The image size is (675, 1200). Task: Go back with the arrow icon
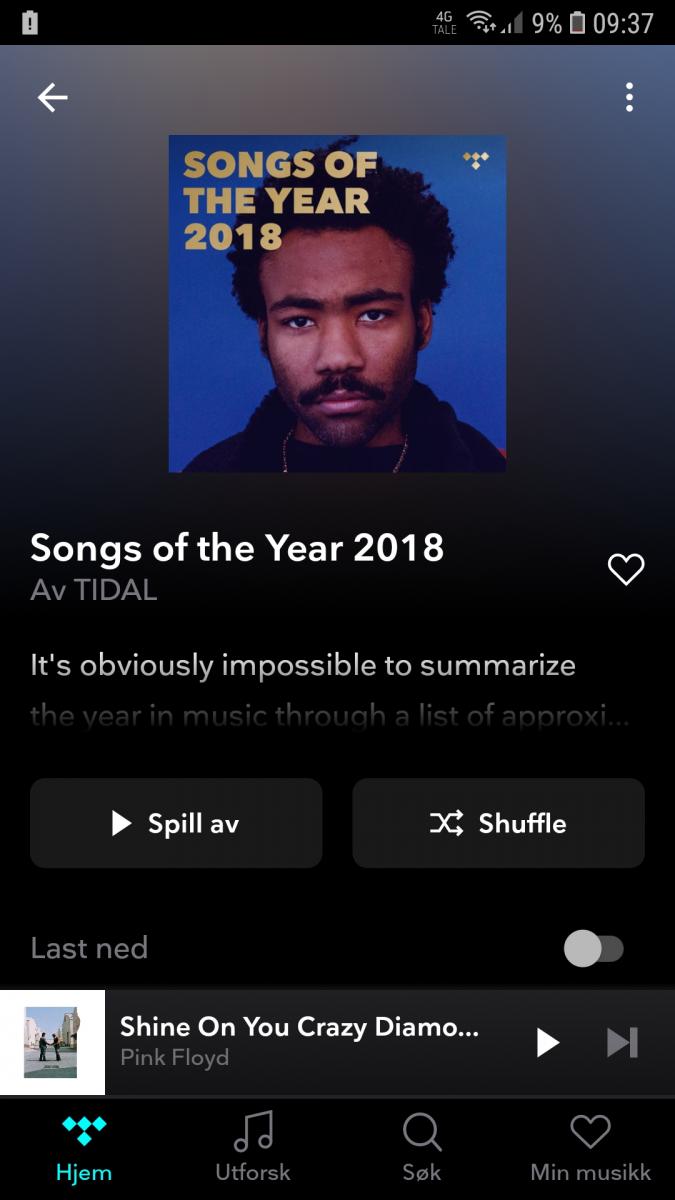click(52, 97)
